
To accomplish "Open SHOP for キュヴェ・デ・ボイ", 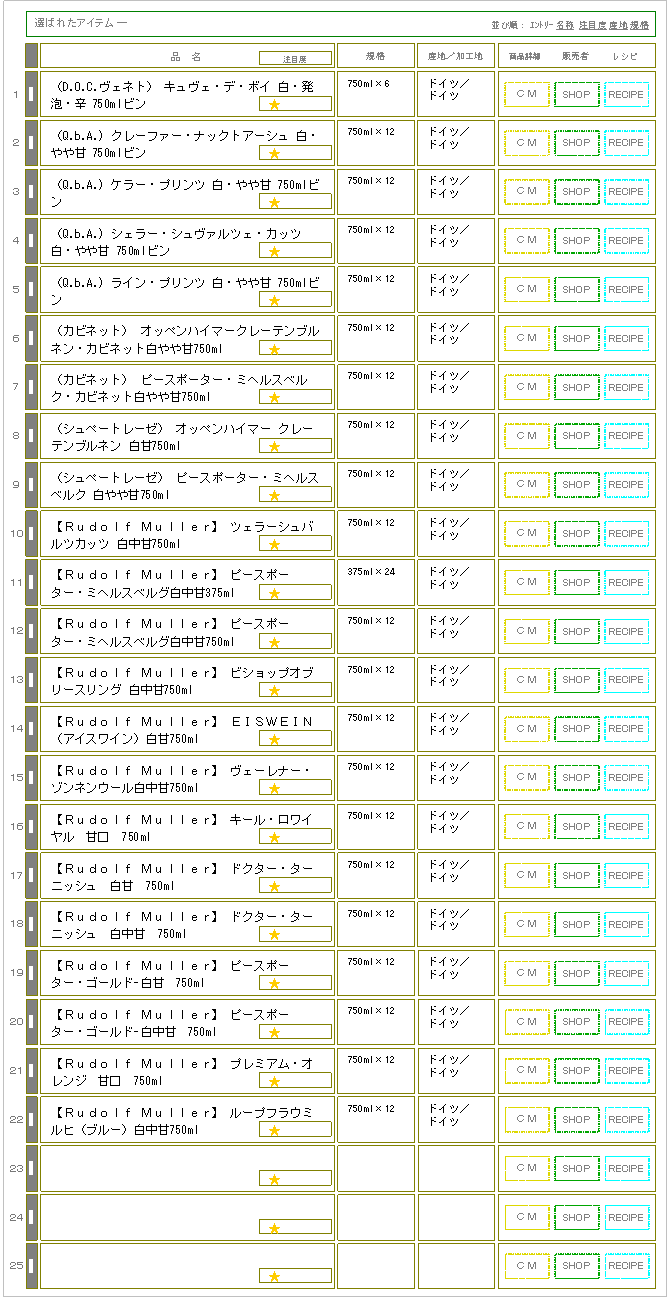I will pyautogui.click(x=576, y=94).
